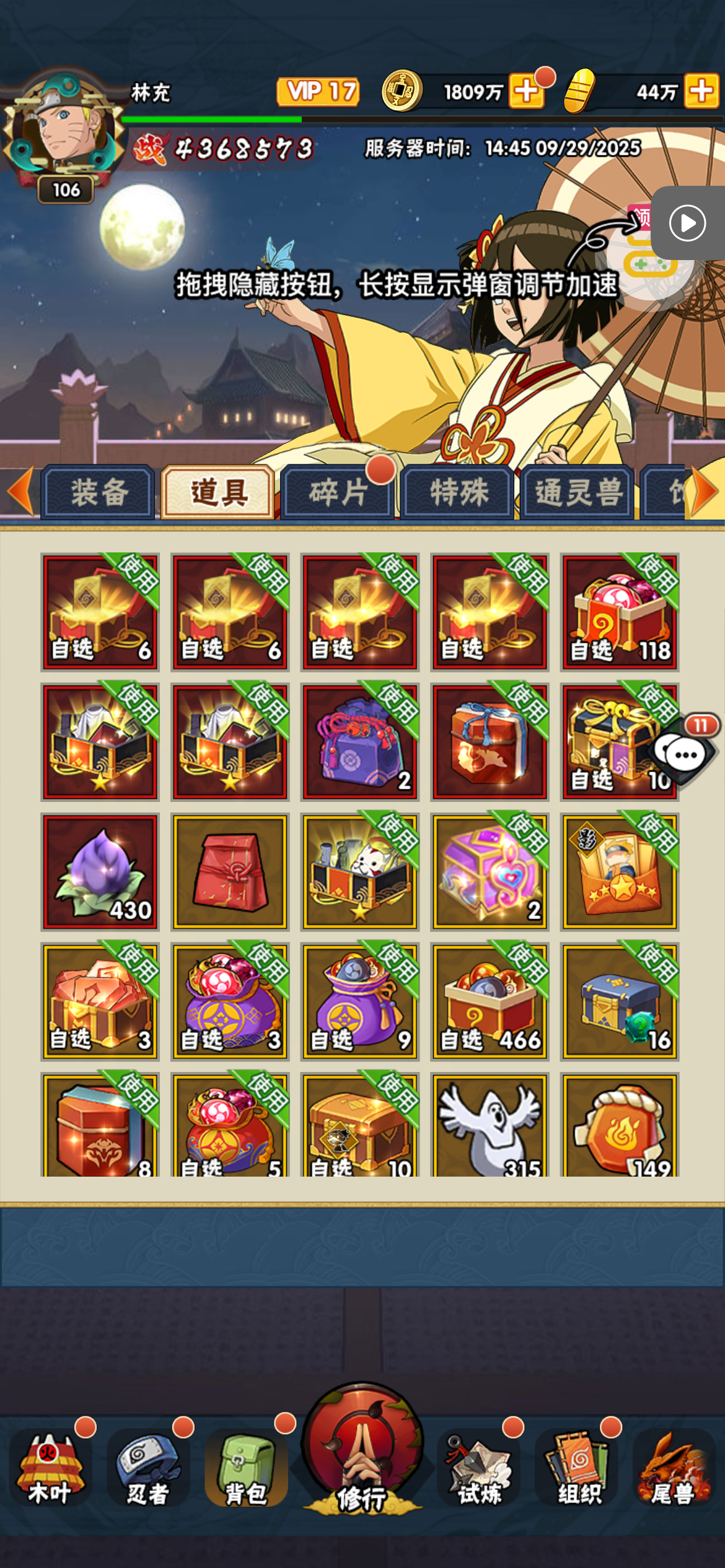The height and width of the screenshot is (1568, 725).
Task: Open the chat bubble with 11 messages
Action: coord(685,754)
